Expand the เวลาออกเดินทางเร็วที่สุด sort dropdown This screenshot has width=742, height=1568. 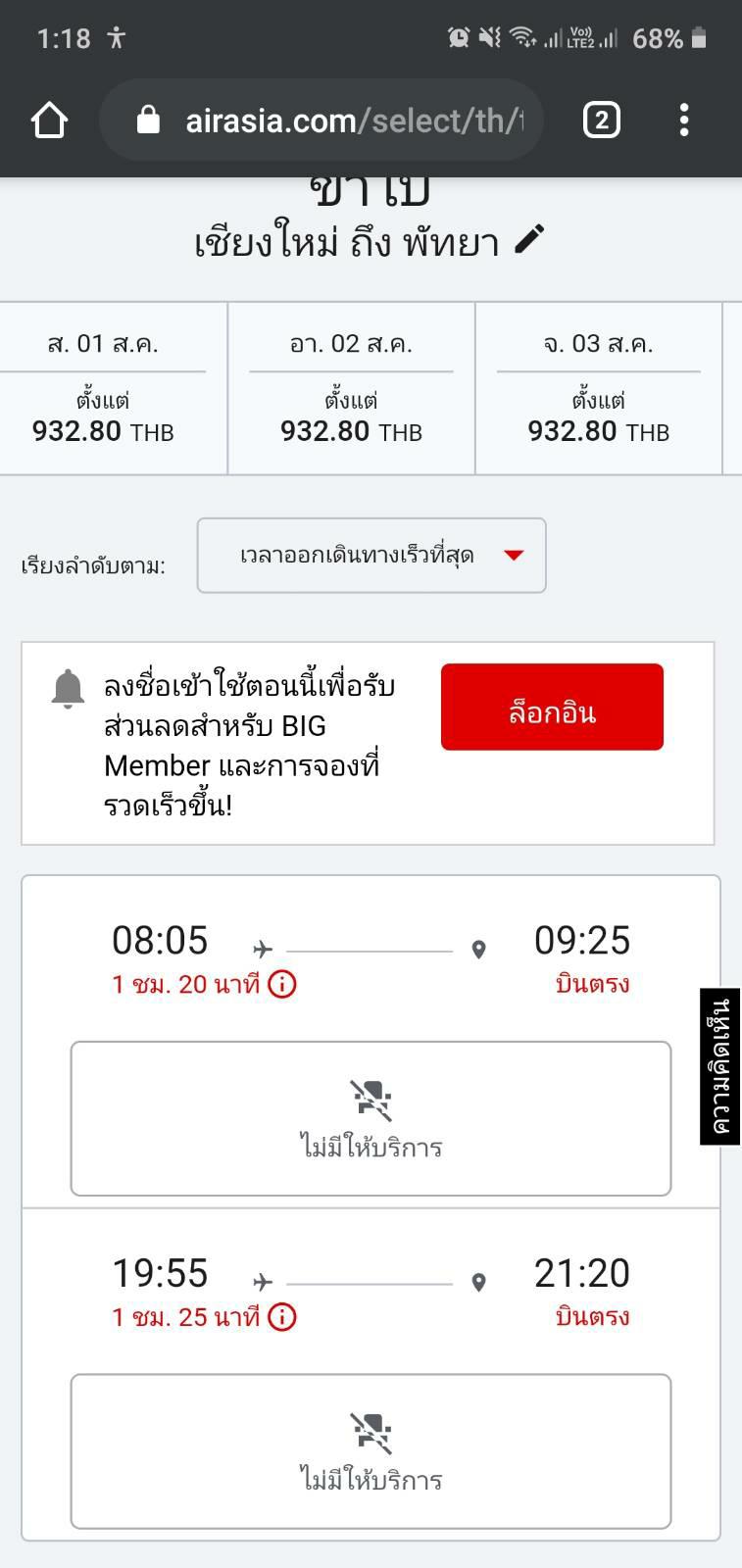tap(371, 556)
